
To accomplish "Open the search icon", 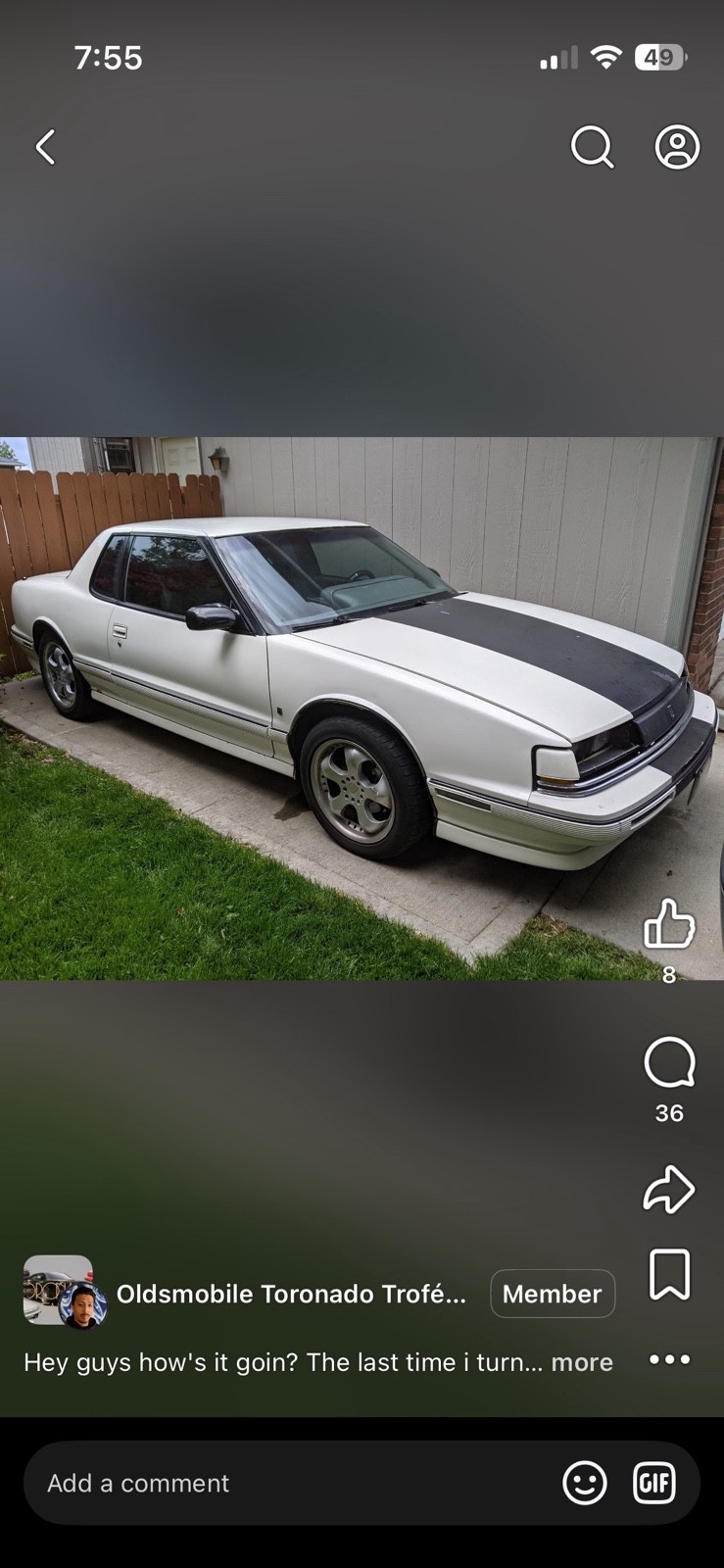I will (592, 147).
